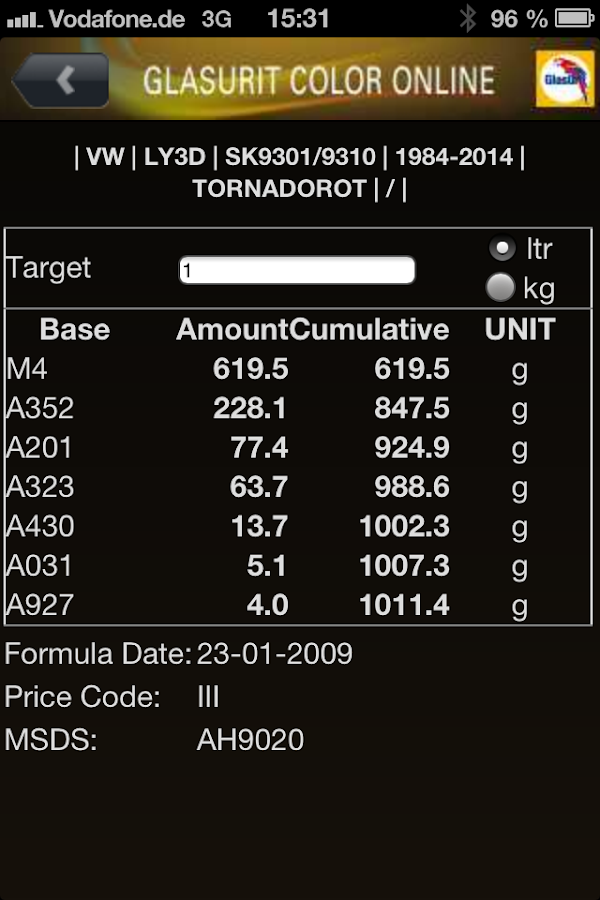600x900 pixels.
Task: Go back using the header arrow
Action: (60, 80)
